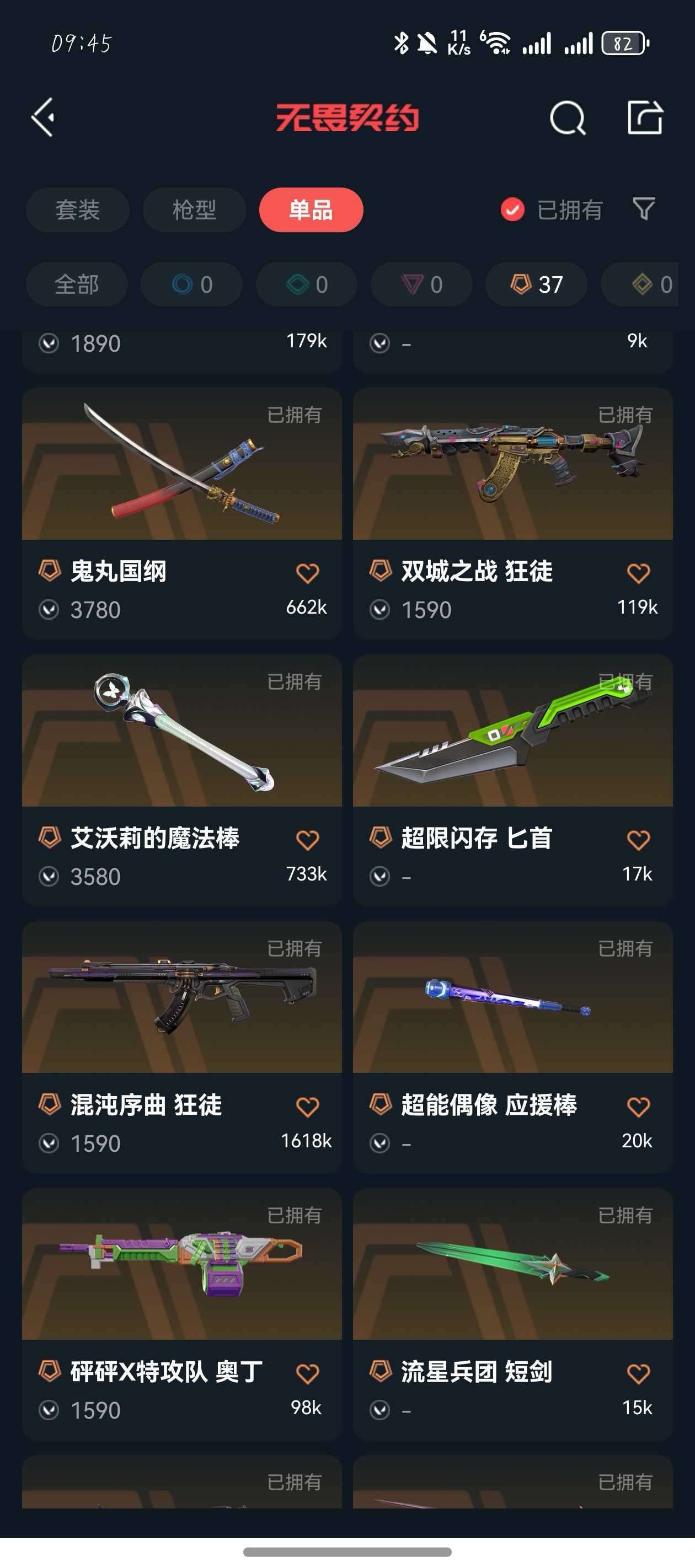View the 混沌序曲 狂徒 skin
The image size is (695, 1568).
181,1011
